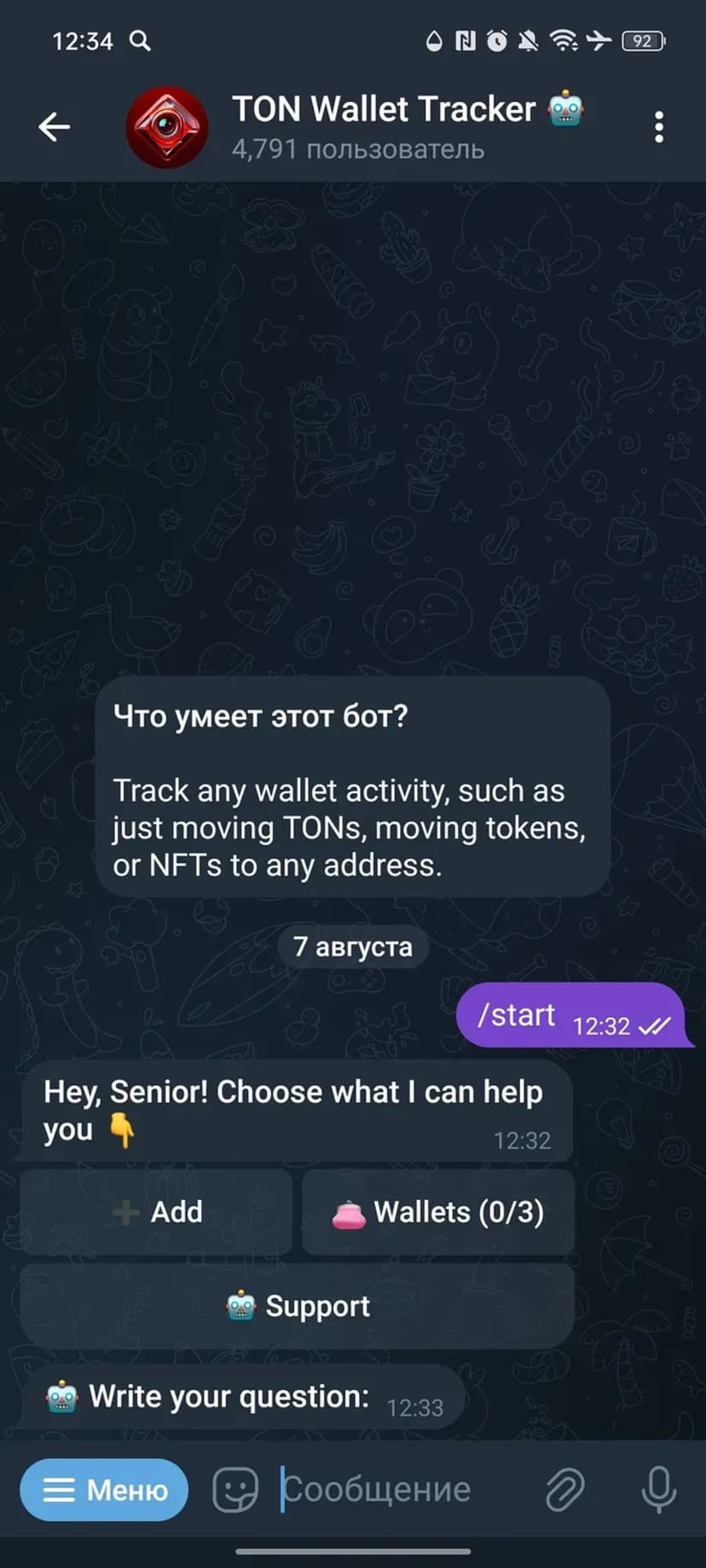706x1568 pixels.
Task: Go back to the chat list
Action: click(x=55, y=127)
